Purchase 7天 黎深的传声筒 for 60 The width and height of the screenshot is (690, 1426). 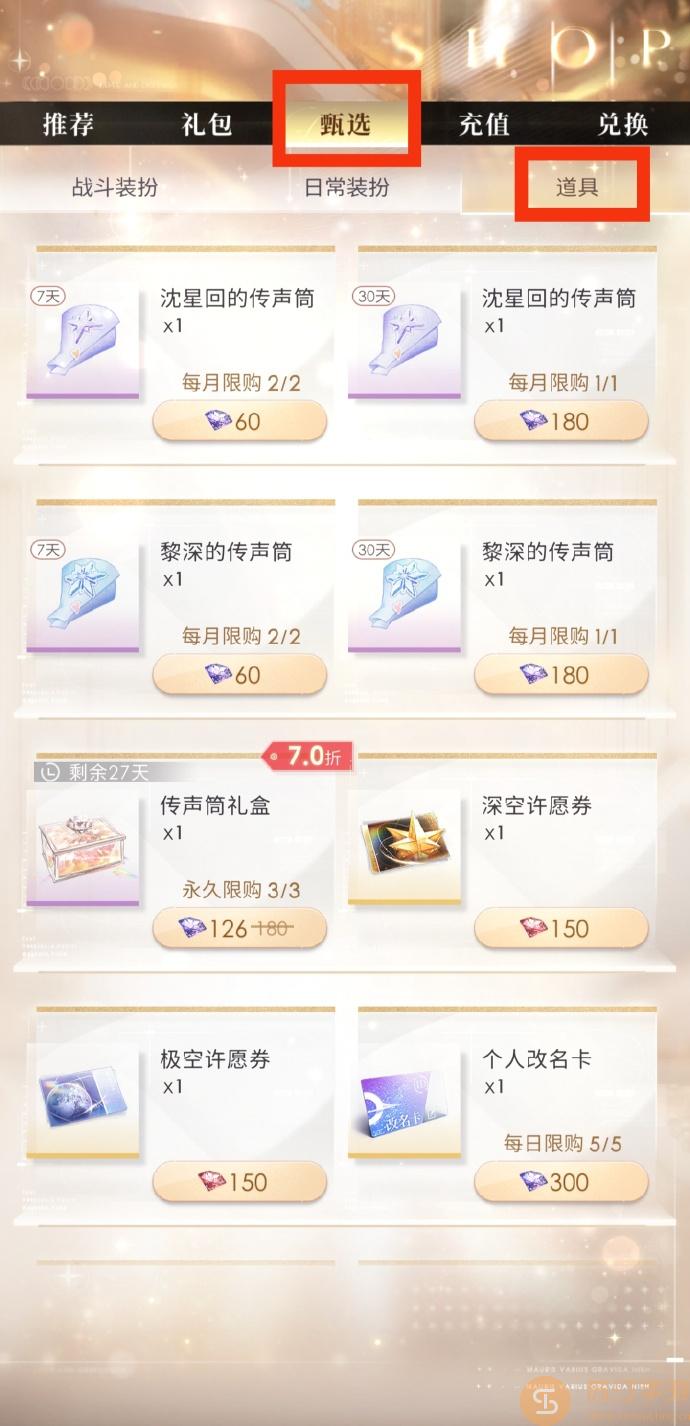(x=239, y=675)
